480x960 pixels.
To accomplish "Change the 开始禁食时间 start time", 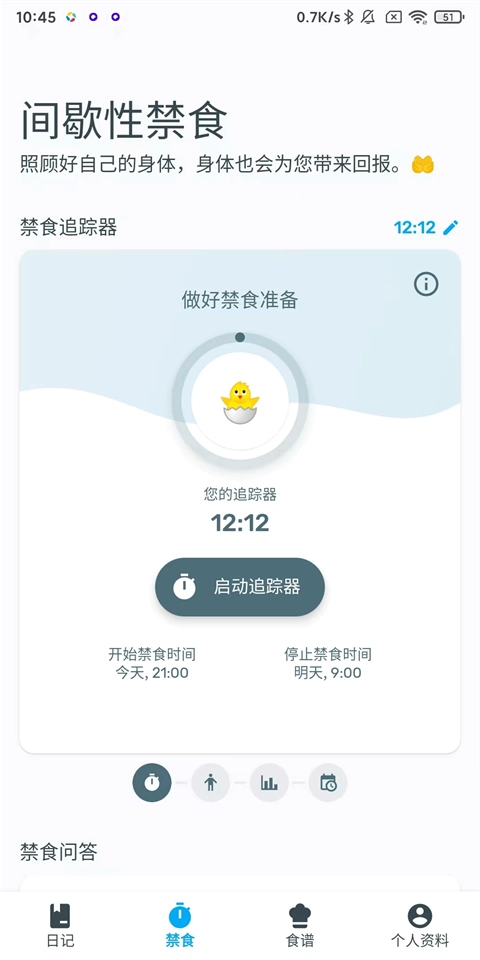I will (152, 664).
